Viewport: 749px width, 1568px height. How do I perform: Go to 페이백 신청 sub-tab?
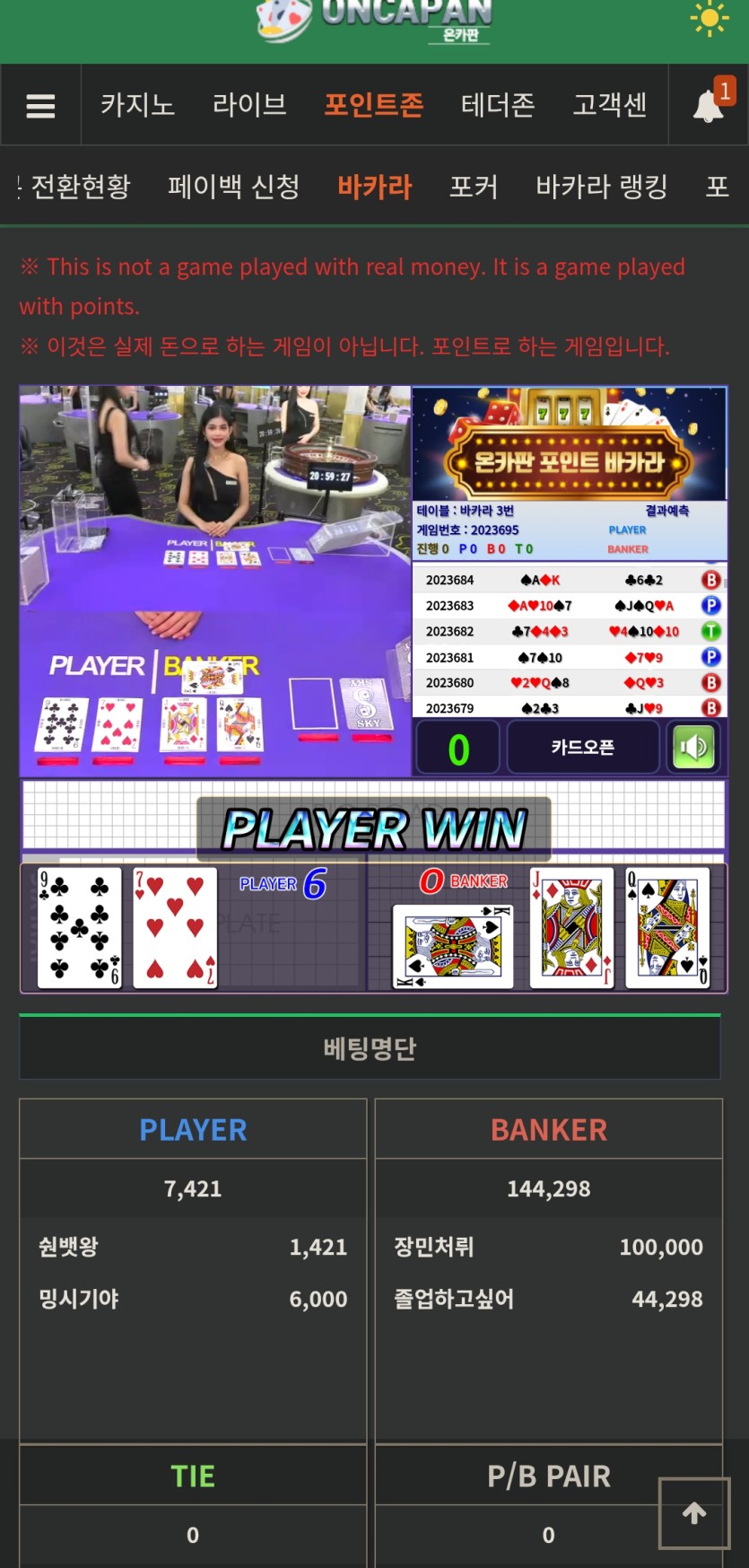233,187
